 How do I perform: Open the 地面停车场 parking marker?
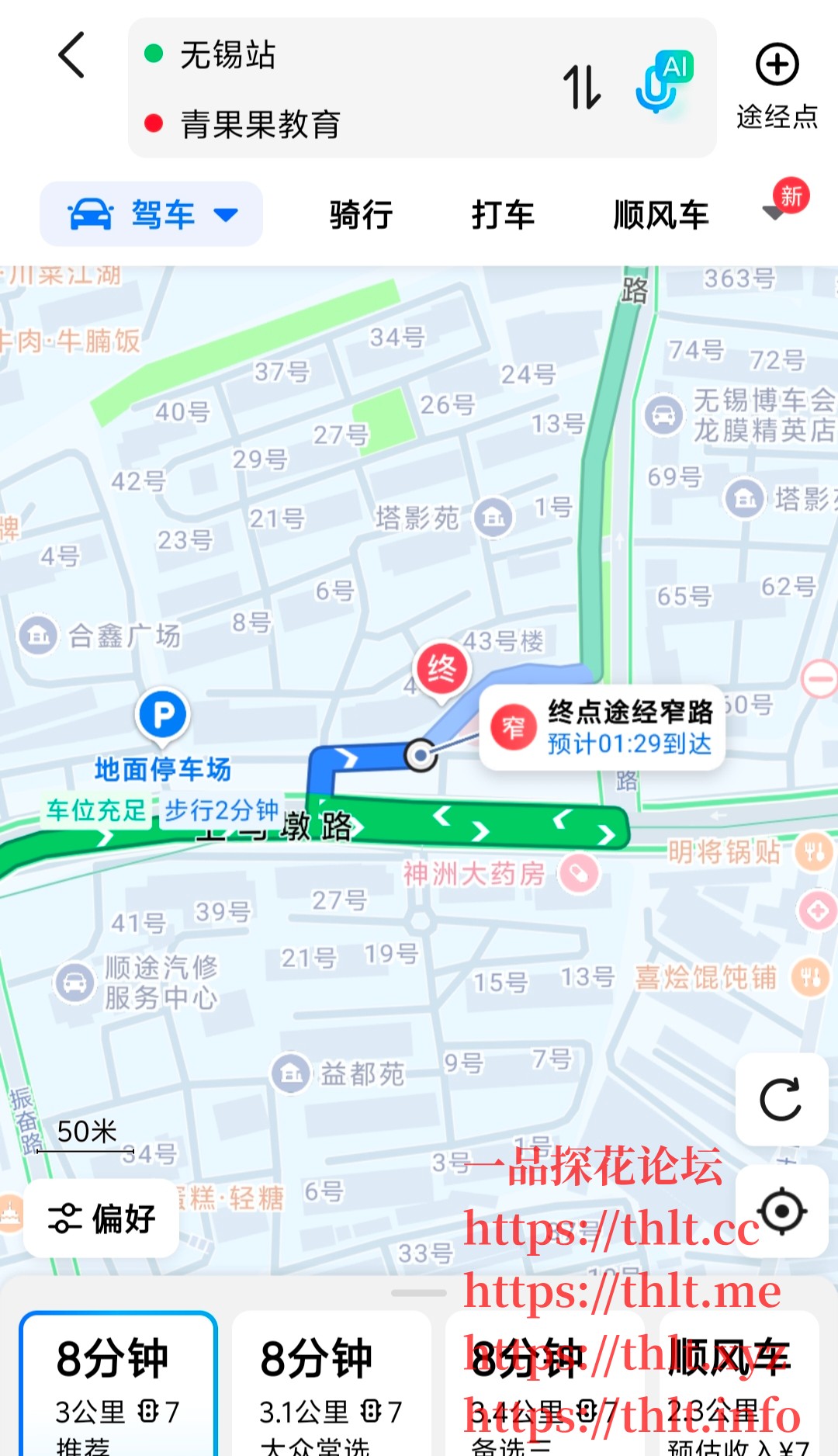click(162, 715)
